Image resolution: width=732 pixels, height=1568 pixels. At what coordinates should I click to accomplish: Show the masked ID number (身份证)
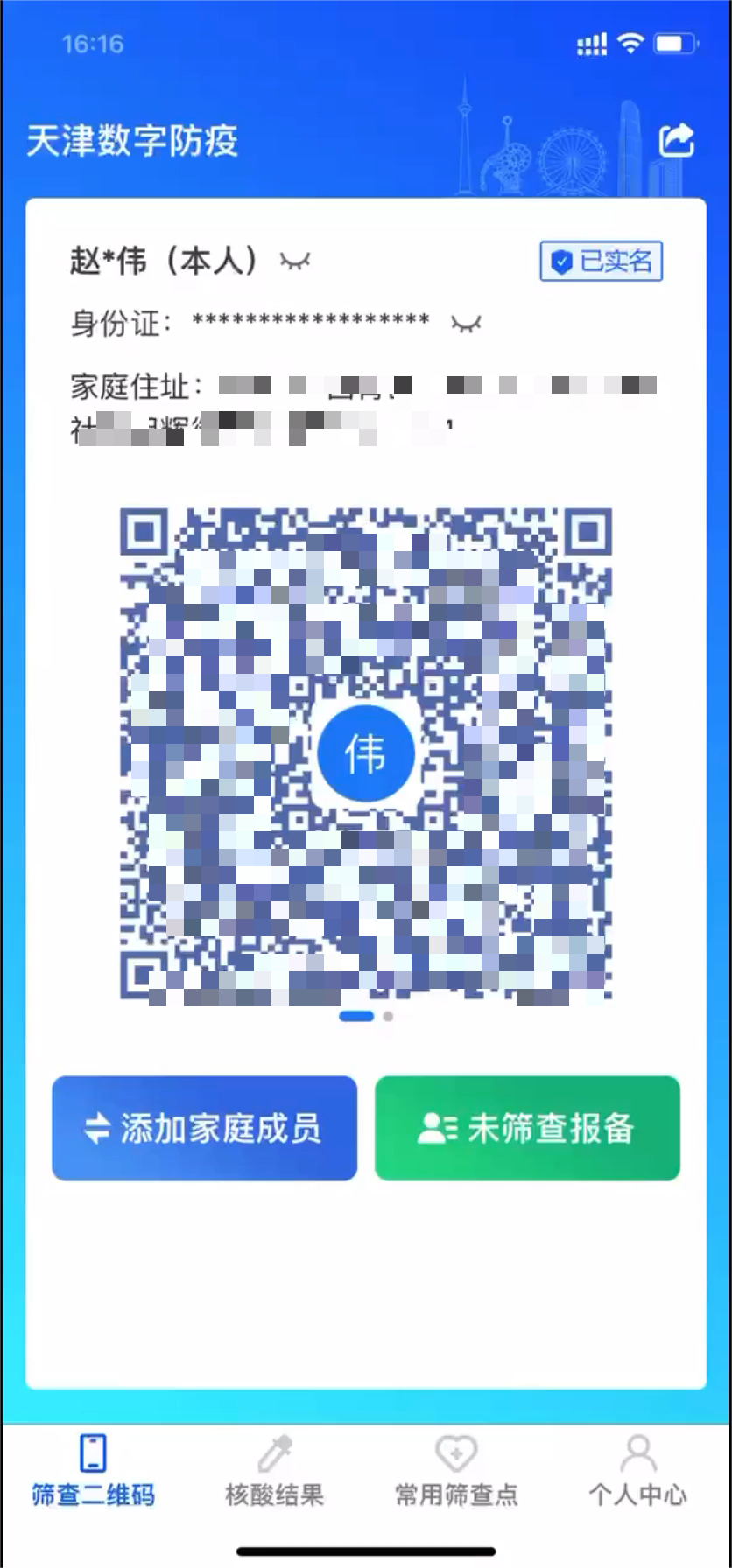(466, 324)
